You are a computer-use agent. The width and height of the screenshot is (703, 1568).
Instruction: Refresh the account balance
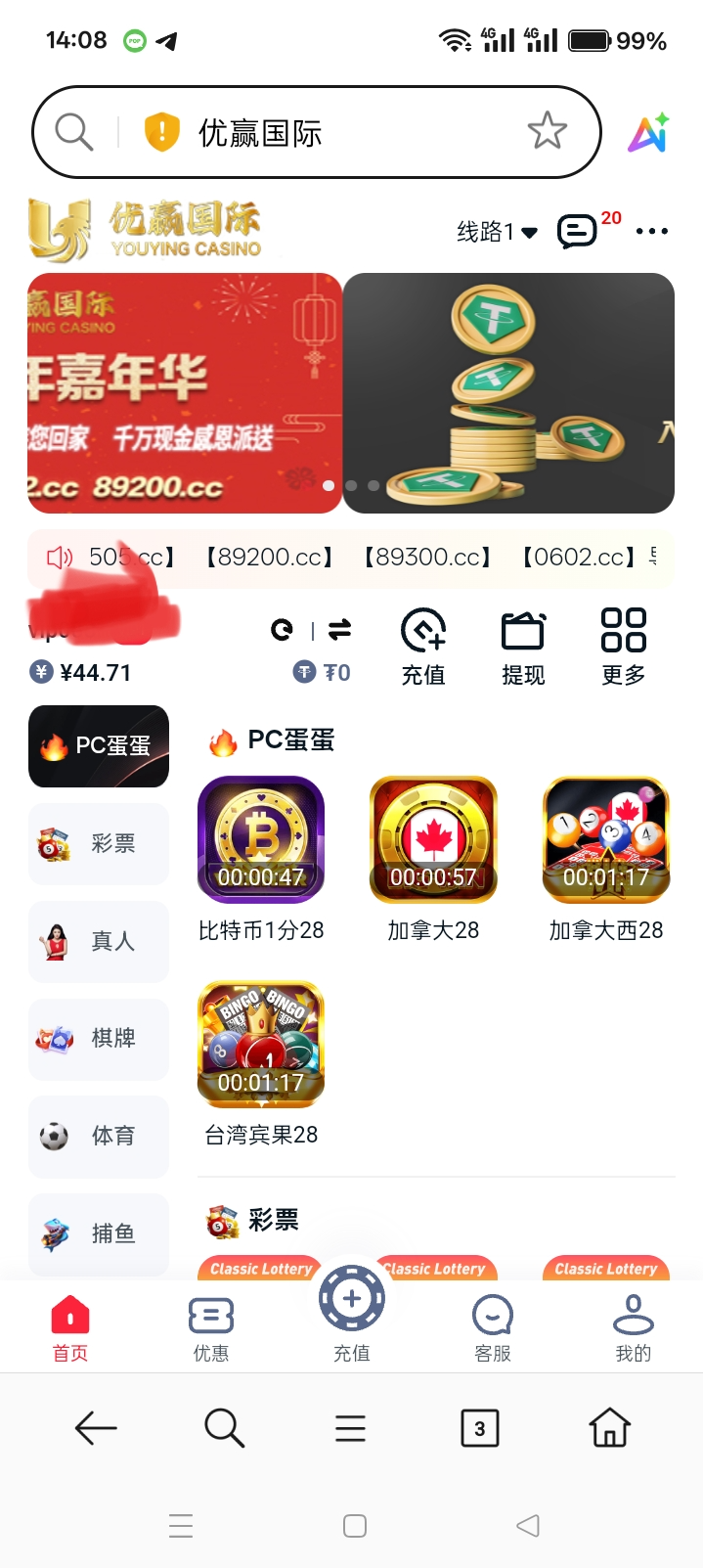click(x=282, y=630)
